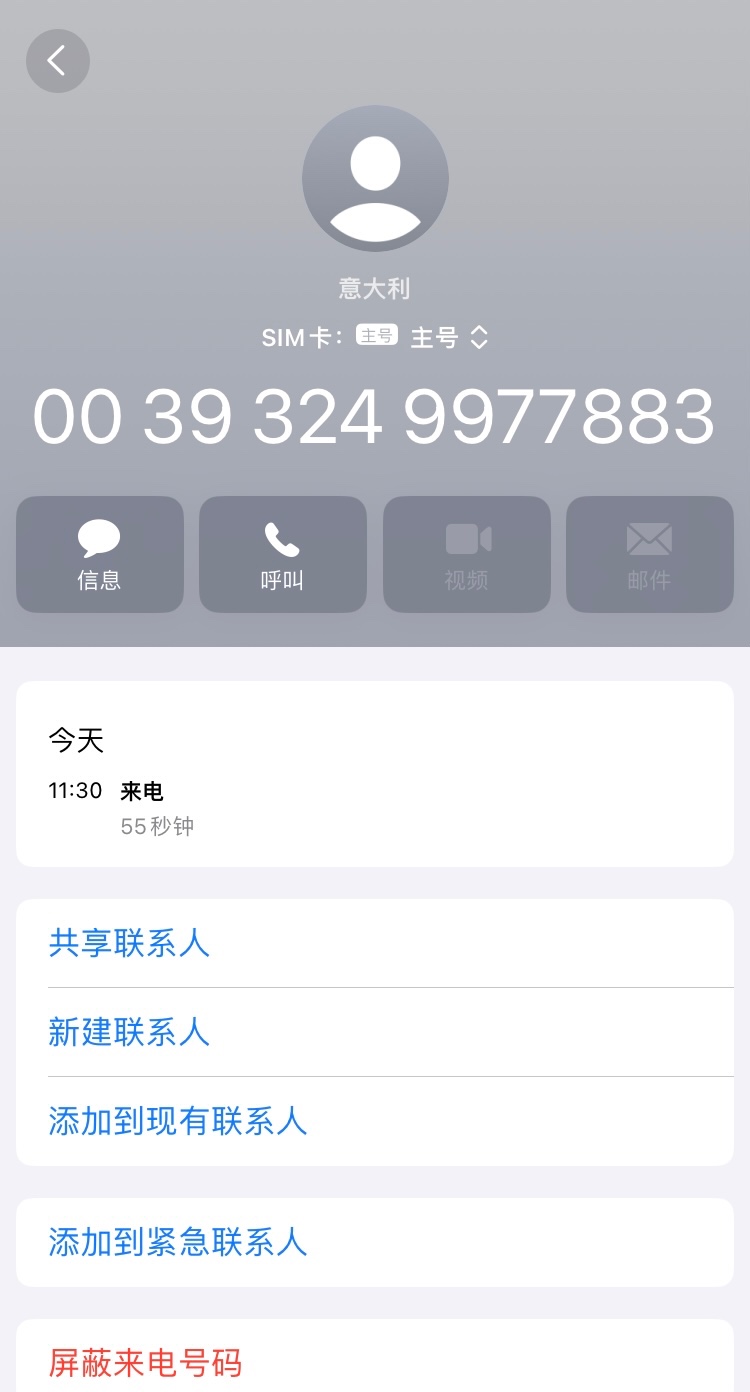Send a message via 信息 button
The width and height of the screenshot is (750, 1392).
(100, 555)
